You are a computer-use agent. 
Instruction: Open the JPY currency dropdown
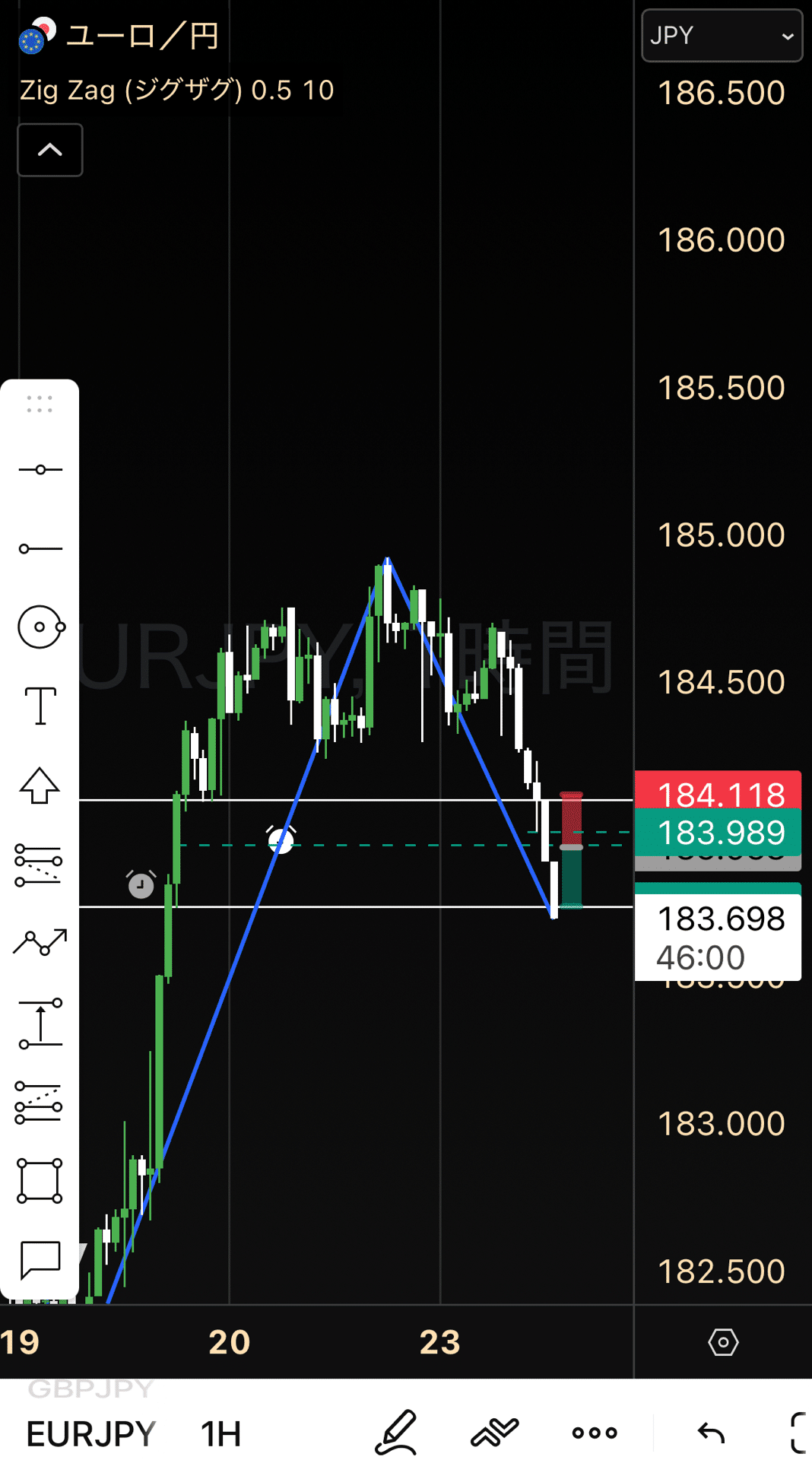pyautogui.click(x=722, y=36)
